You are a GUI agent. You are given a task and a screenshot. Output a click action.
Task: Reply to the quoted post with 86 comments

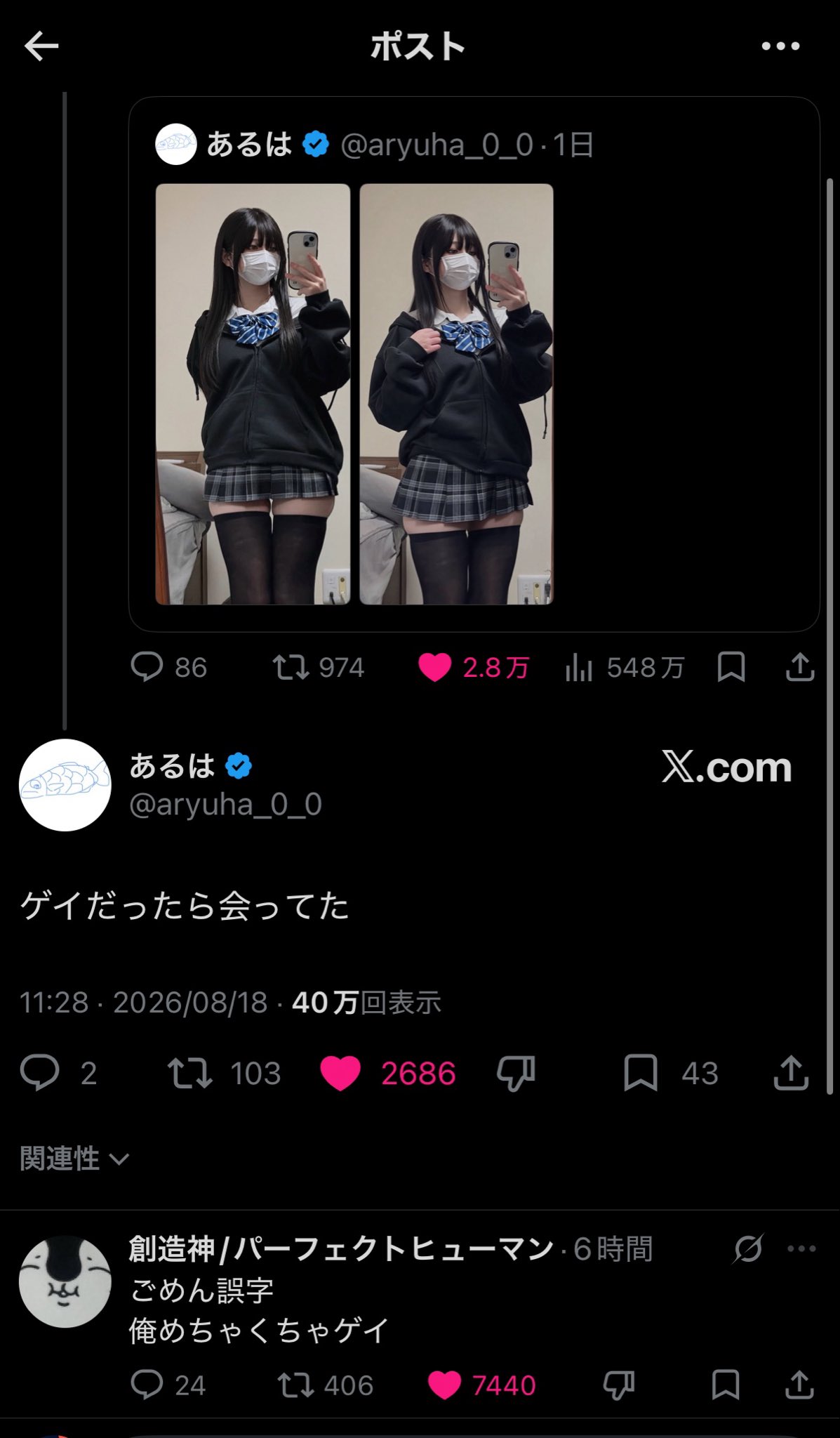[x=147, y=667]
